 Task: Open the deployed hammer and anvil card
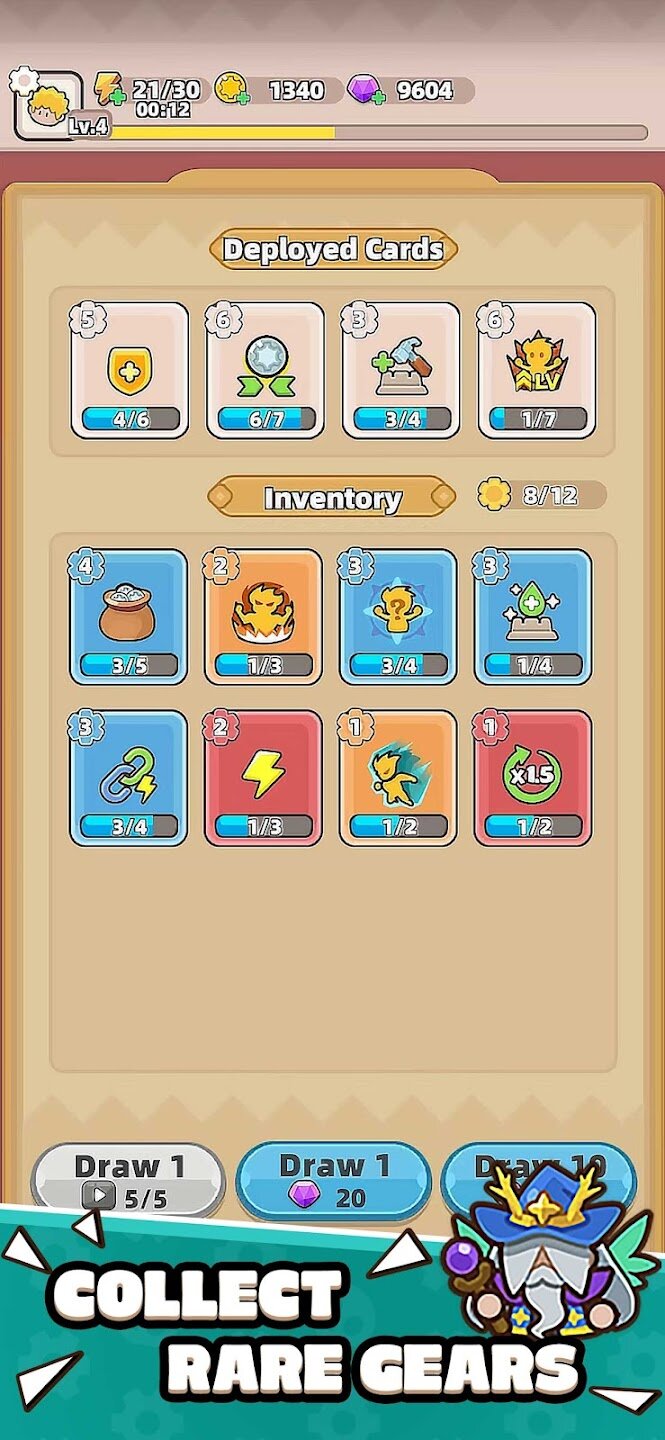(x=401, y=371)
